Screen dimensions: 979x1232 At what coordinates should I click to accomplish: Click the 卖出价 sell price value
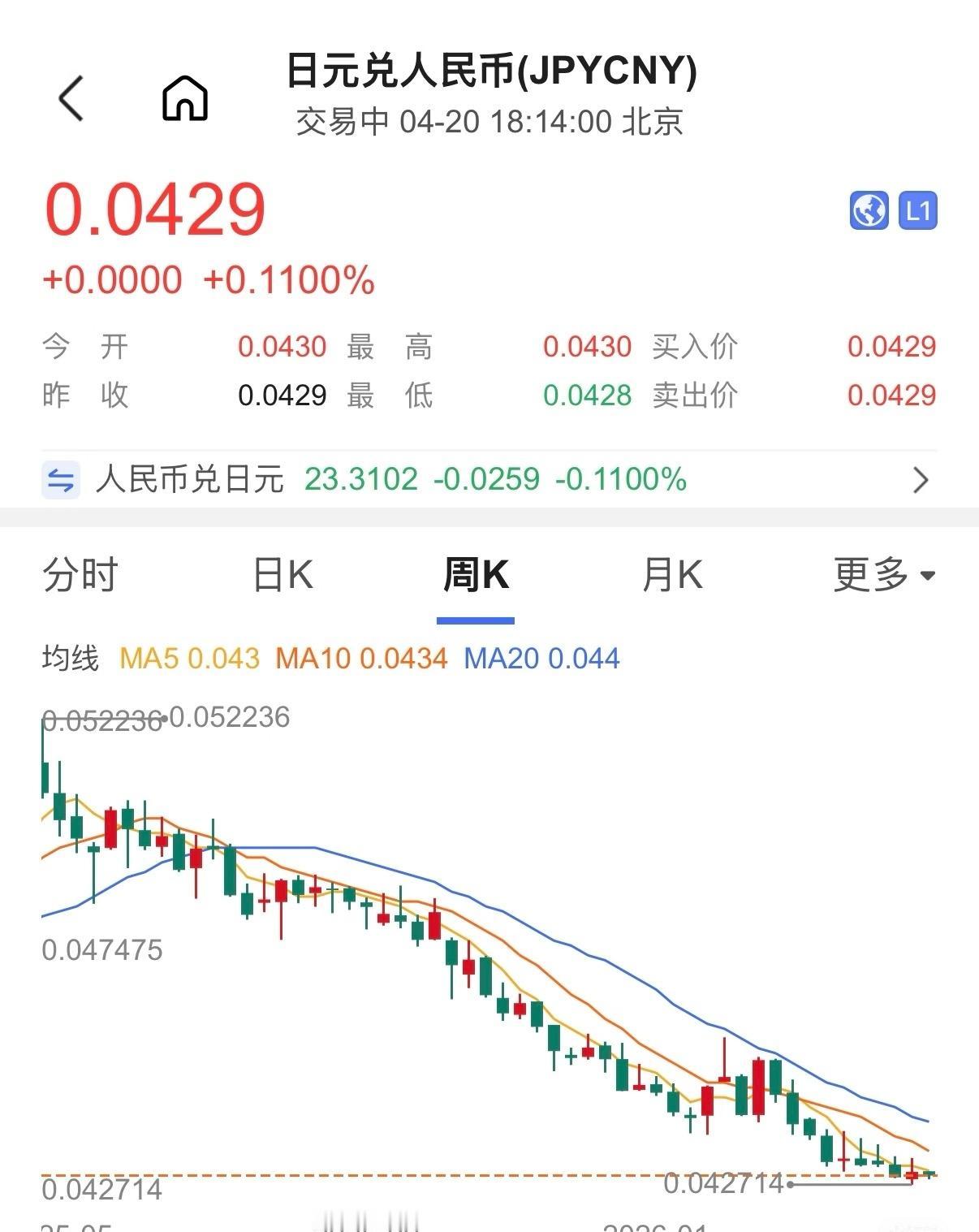tap(892, 396)
